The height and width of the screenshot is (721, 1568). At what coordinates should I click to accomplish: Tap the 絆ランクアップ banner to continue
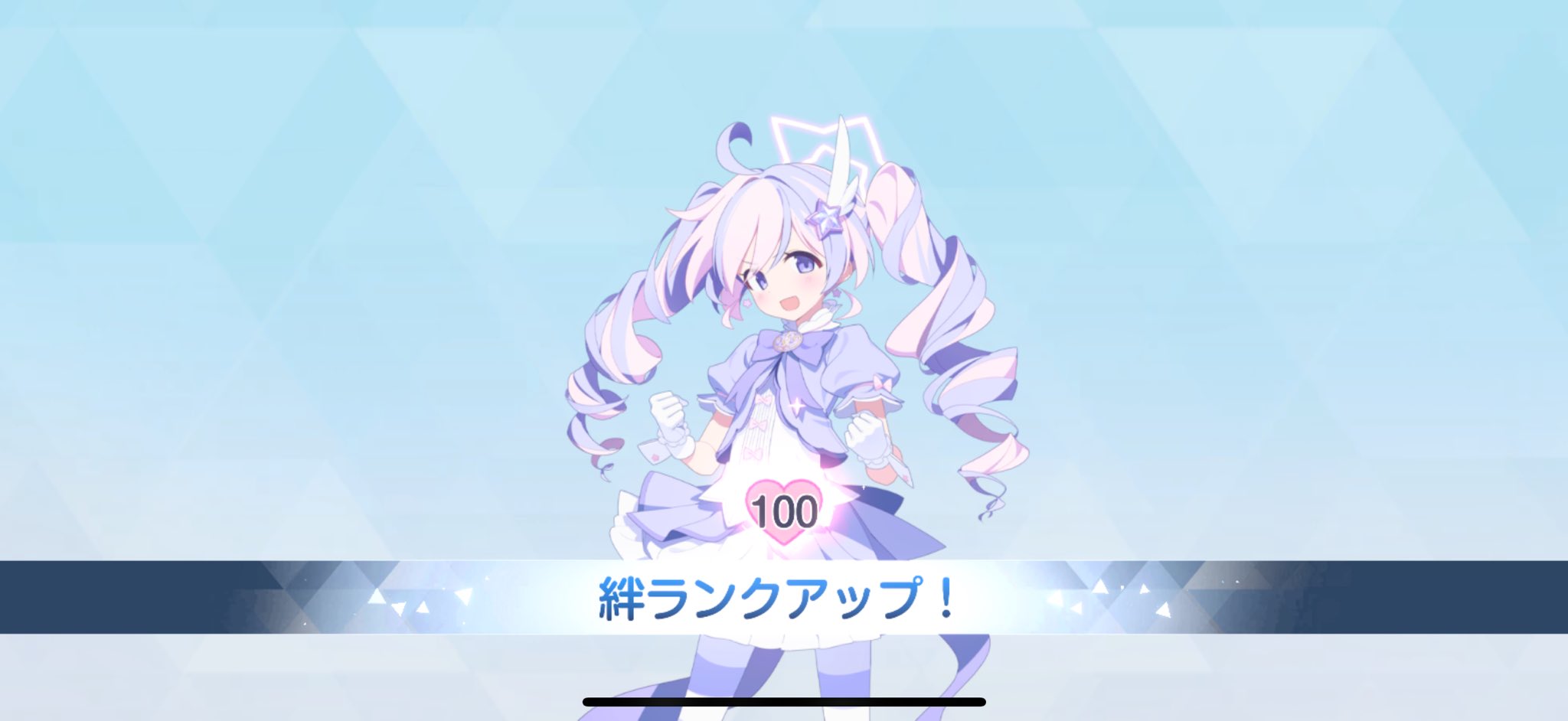click(x=777, y=598)
